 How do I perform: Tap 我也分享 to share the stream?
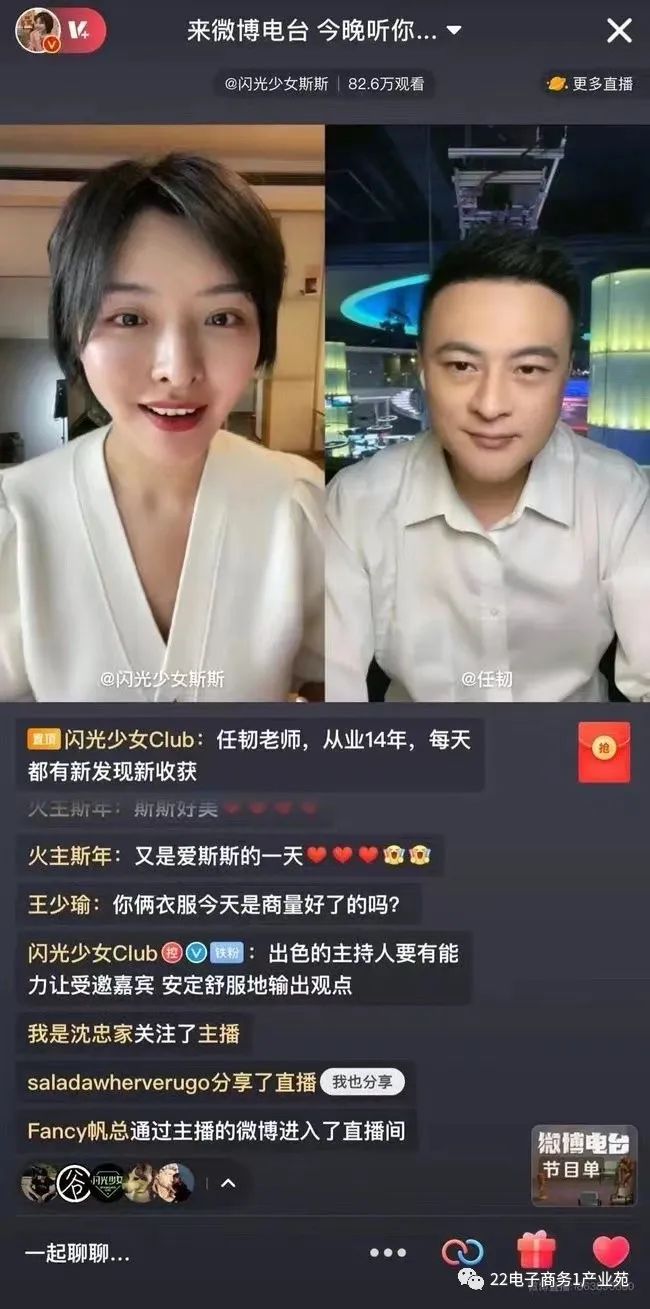click(362, 1082)
